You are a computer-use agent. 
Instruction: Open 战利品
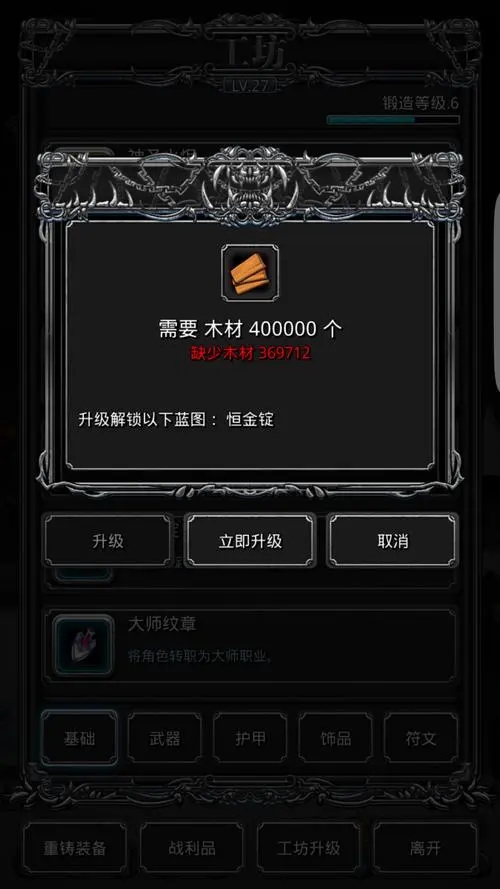[192, 848]
